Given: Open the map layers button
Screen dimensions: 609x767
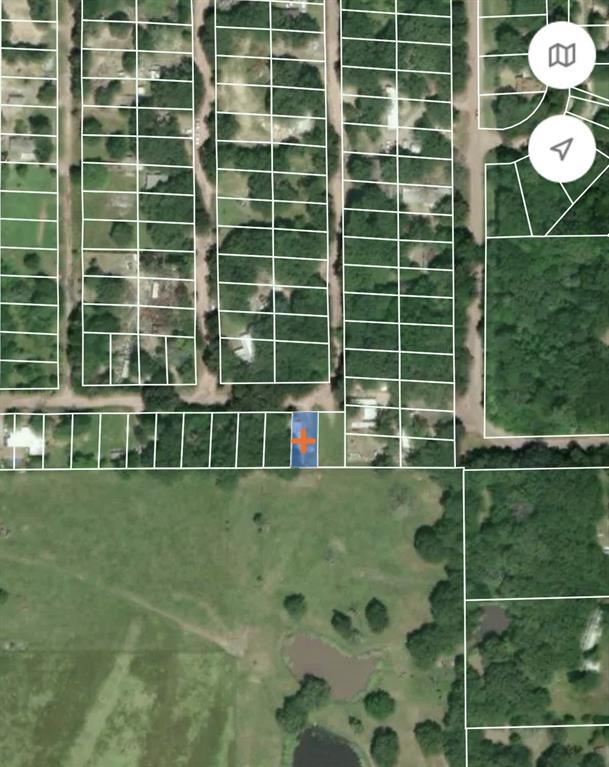Looking at the screenshot, I should pyautogui.click(x=563, y=54).
